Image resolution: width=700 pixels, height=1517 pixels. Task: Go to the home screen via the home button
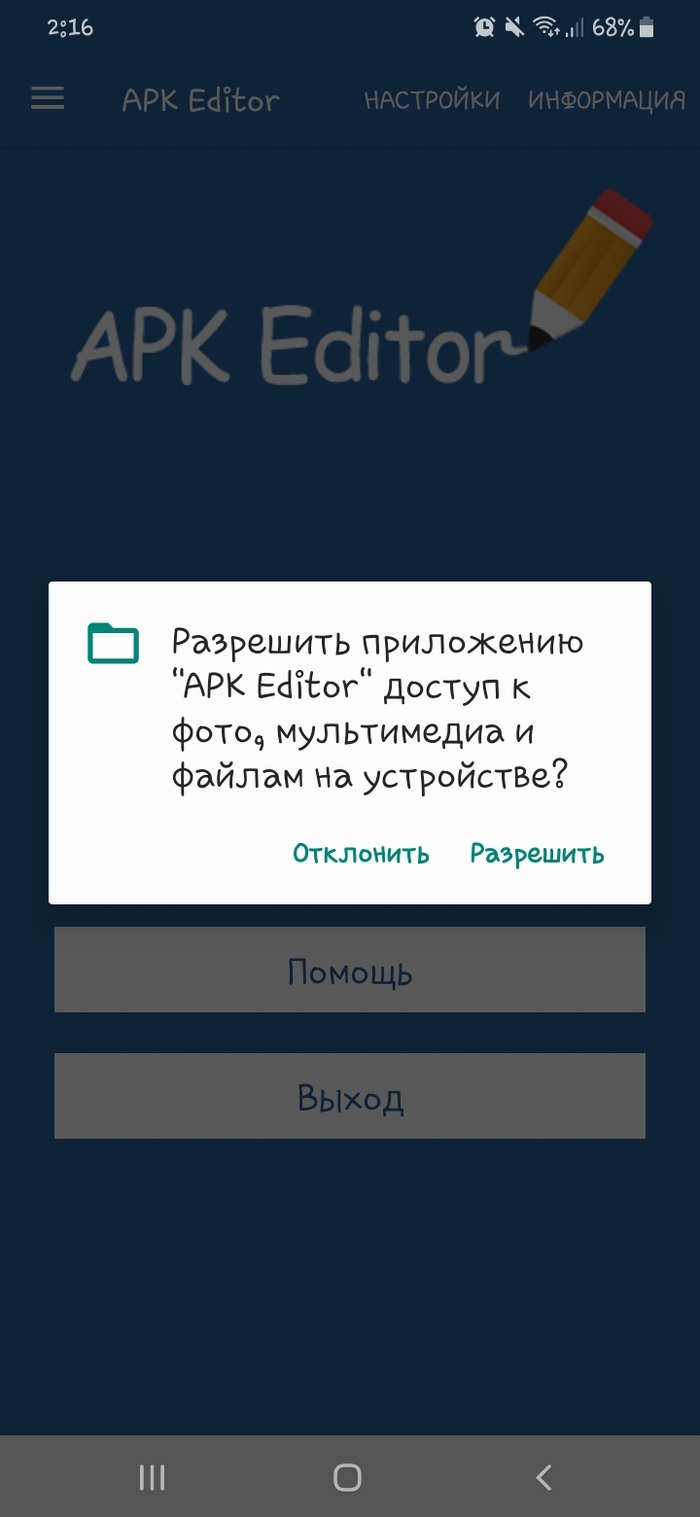347,1477
